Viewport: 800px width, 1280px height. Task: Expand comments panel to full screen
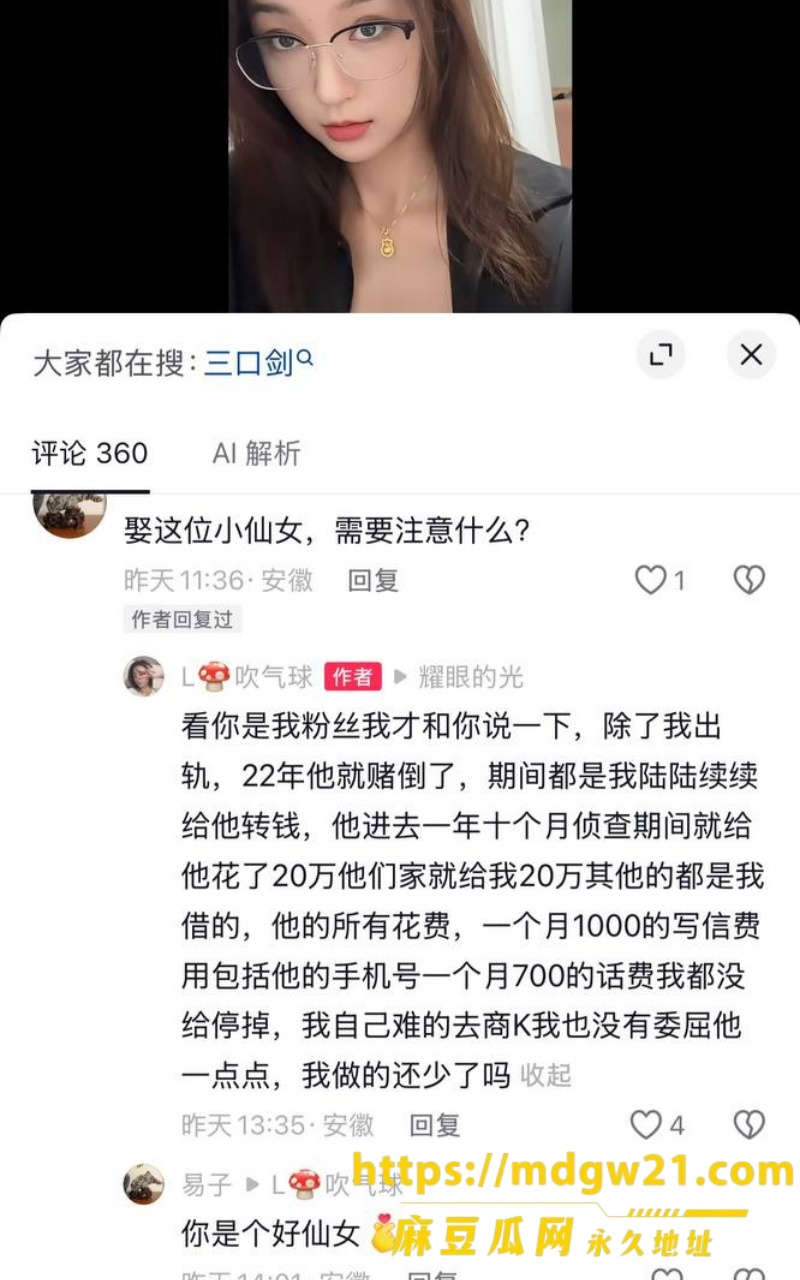pyautogui.click(x=661, y=354)
